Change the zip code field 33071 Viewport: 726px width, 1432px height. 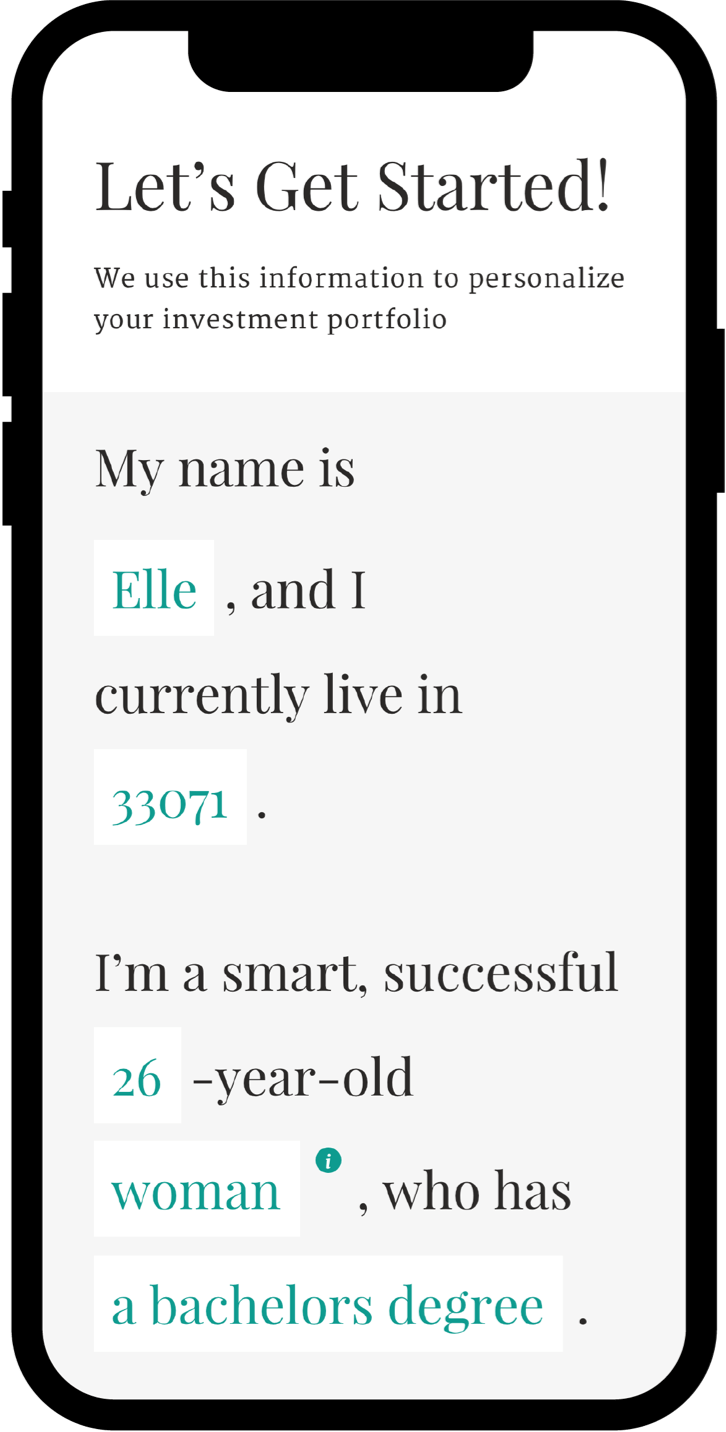[x=170, y=798]
